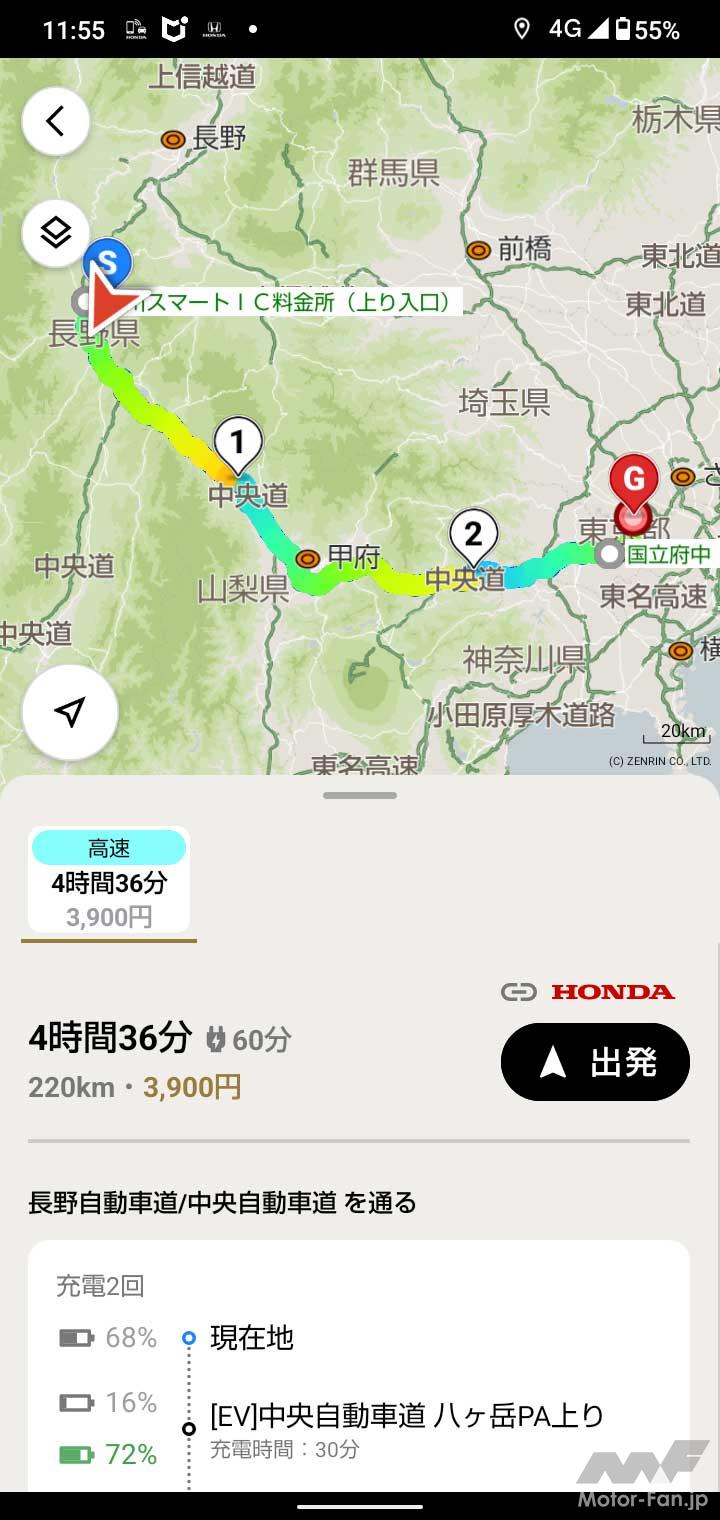Re-center map on current location

70,712
